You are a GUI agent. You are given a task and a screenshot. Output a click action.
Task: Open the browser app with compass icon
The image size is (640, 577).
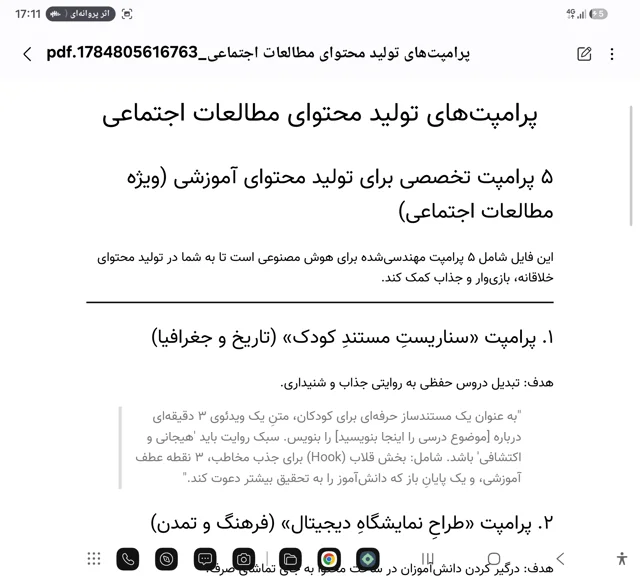[x=166, y=559]
